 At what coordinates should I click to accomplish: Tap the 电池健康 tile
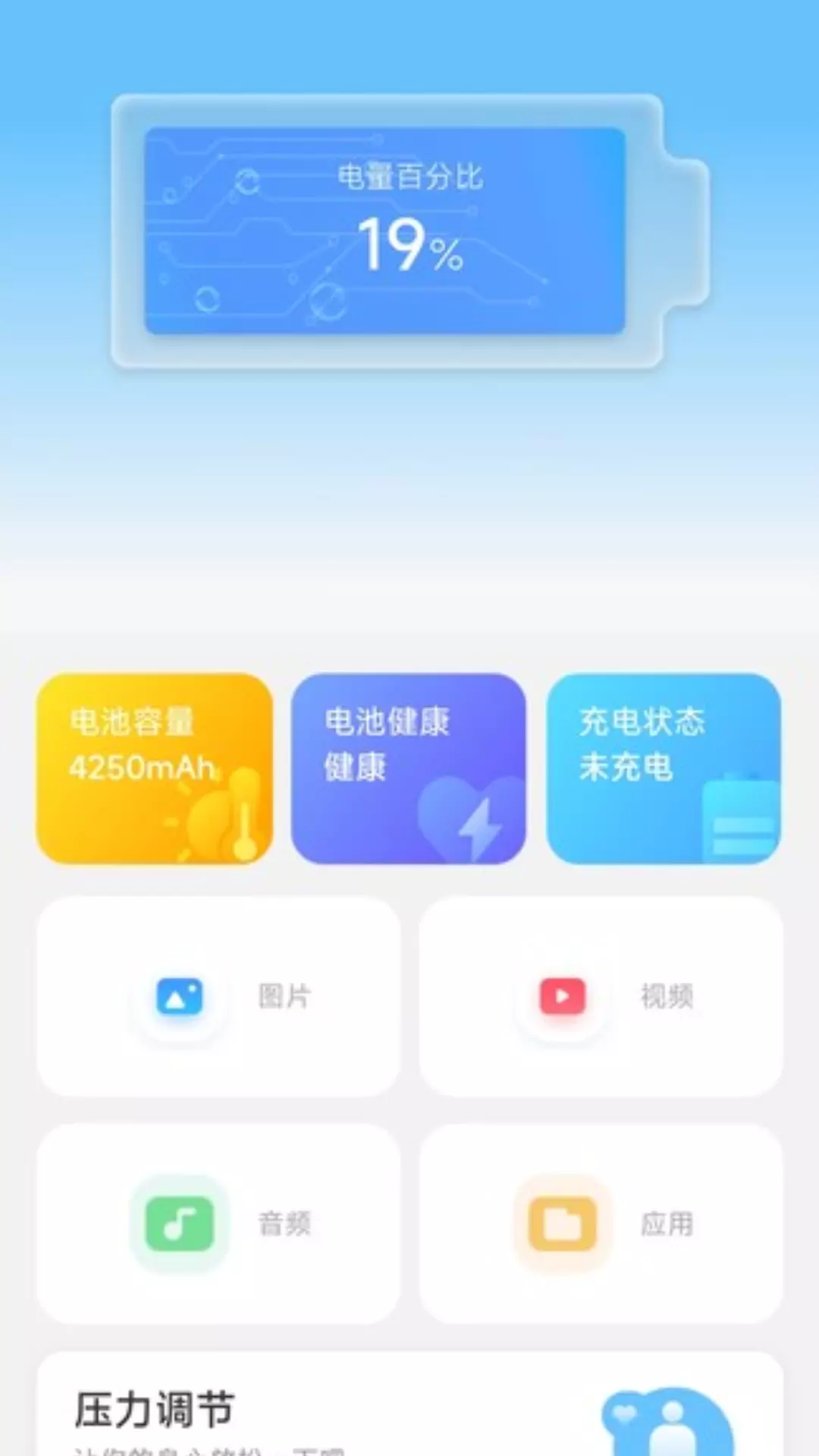[409, 768]
